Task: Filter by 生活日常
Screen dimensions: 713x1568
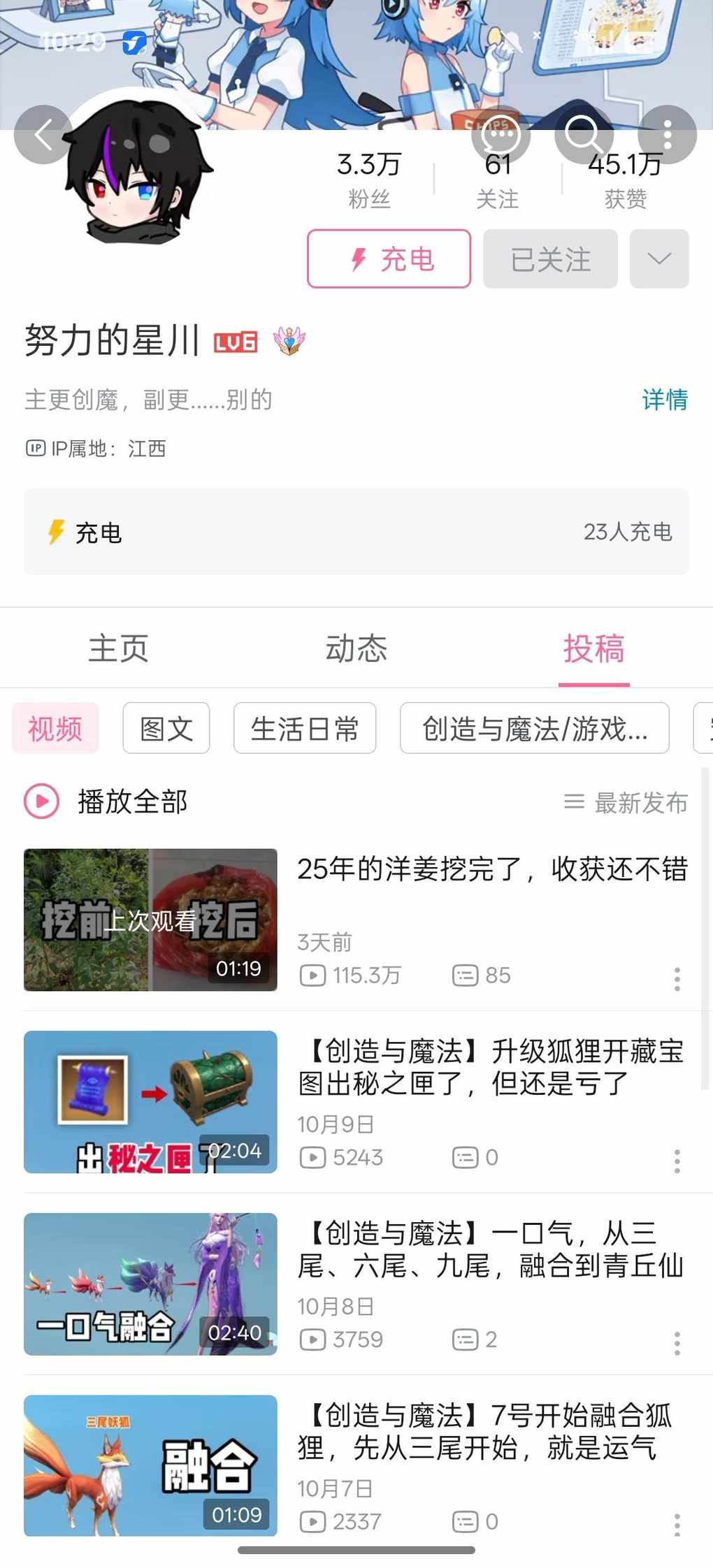Action: coord(305,728)
